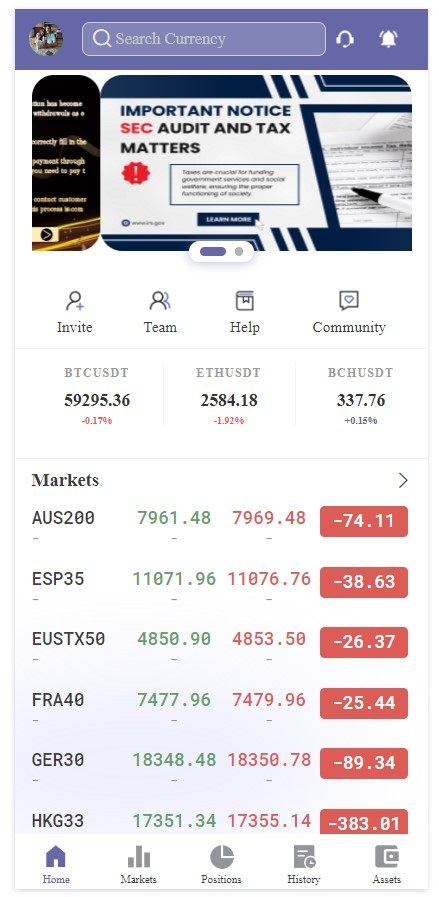
Task: Contact customer support via headset icon
Action: [x=345, y=39]
